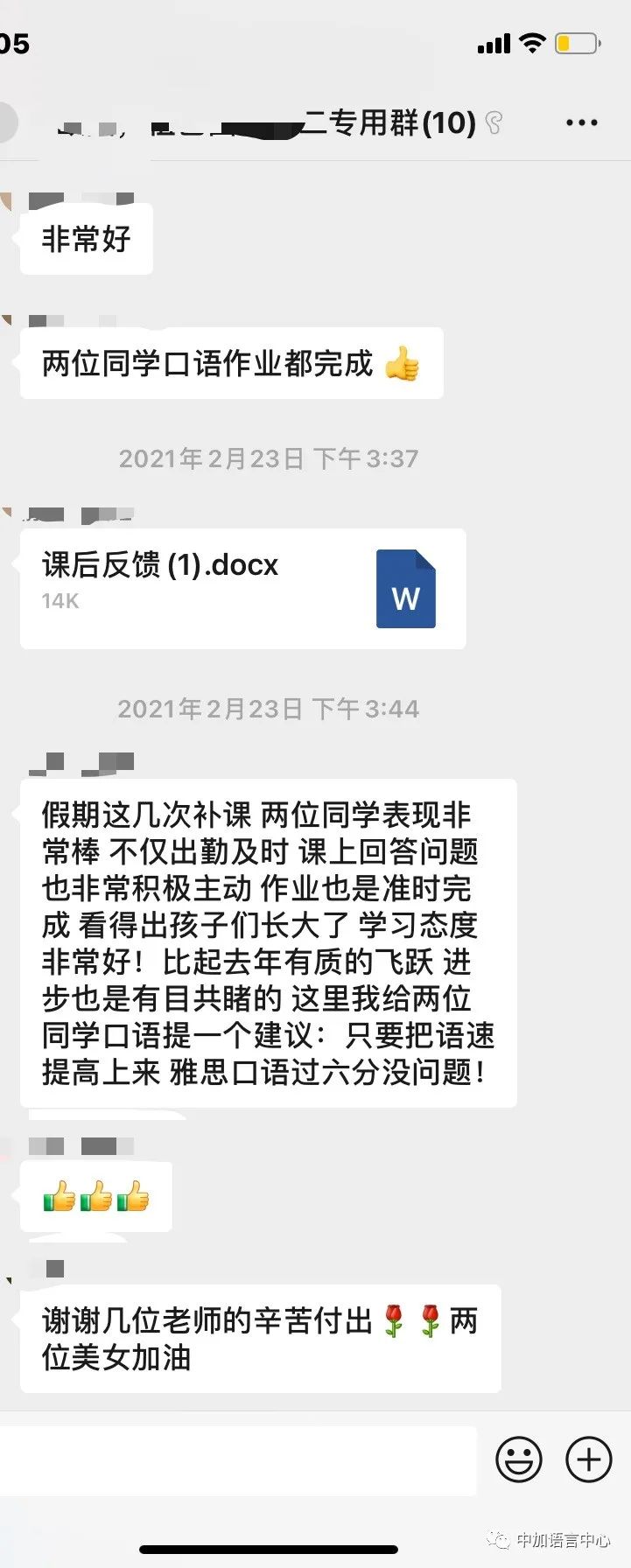The image size is (631, 1568).
Task: Open the plus attachment menu
Action: pos(588,1459)
